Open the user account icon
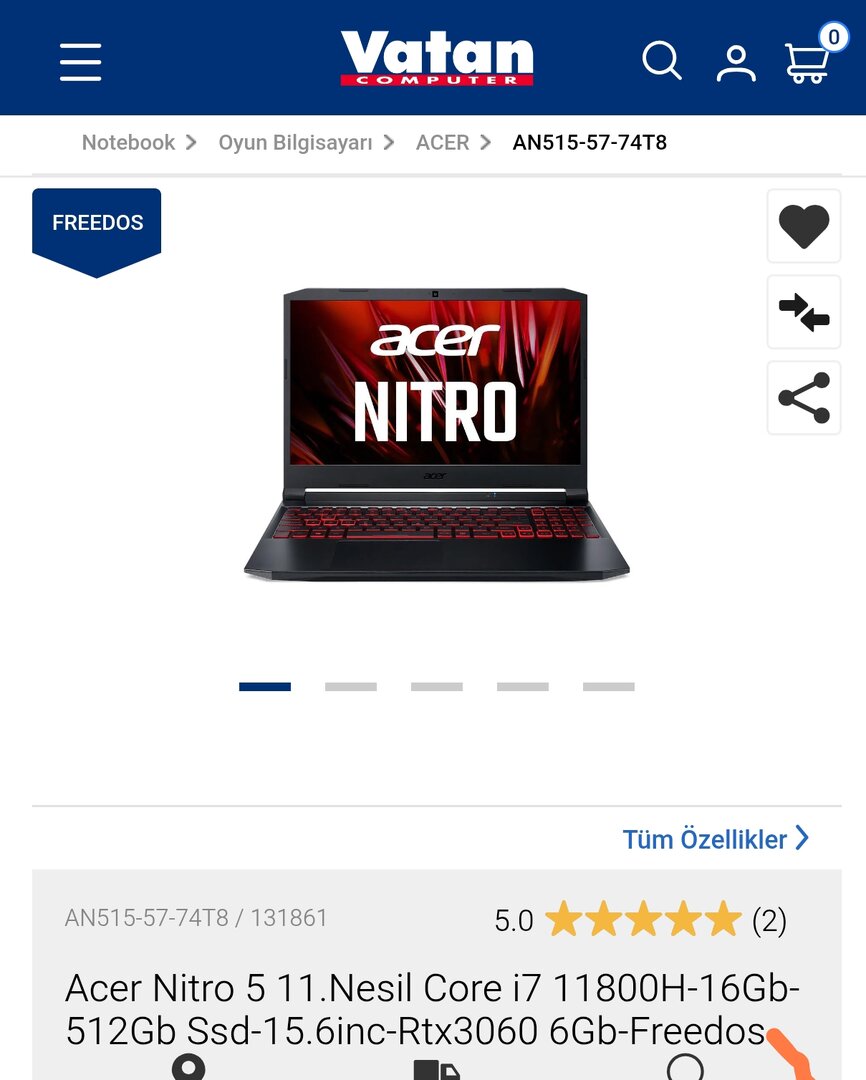866x1080 pixels. click(736, 62)
